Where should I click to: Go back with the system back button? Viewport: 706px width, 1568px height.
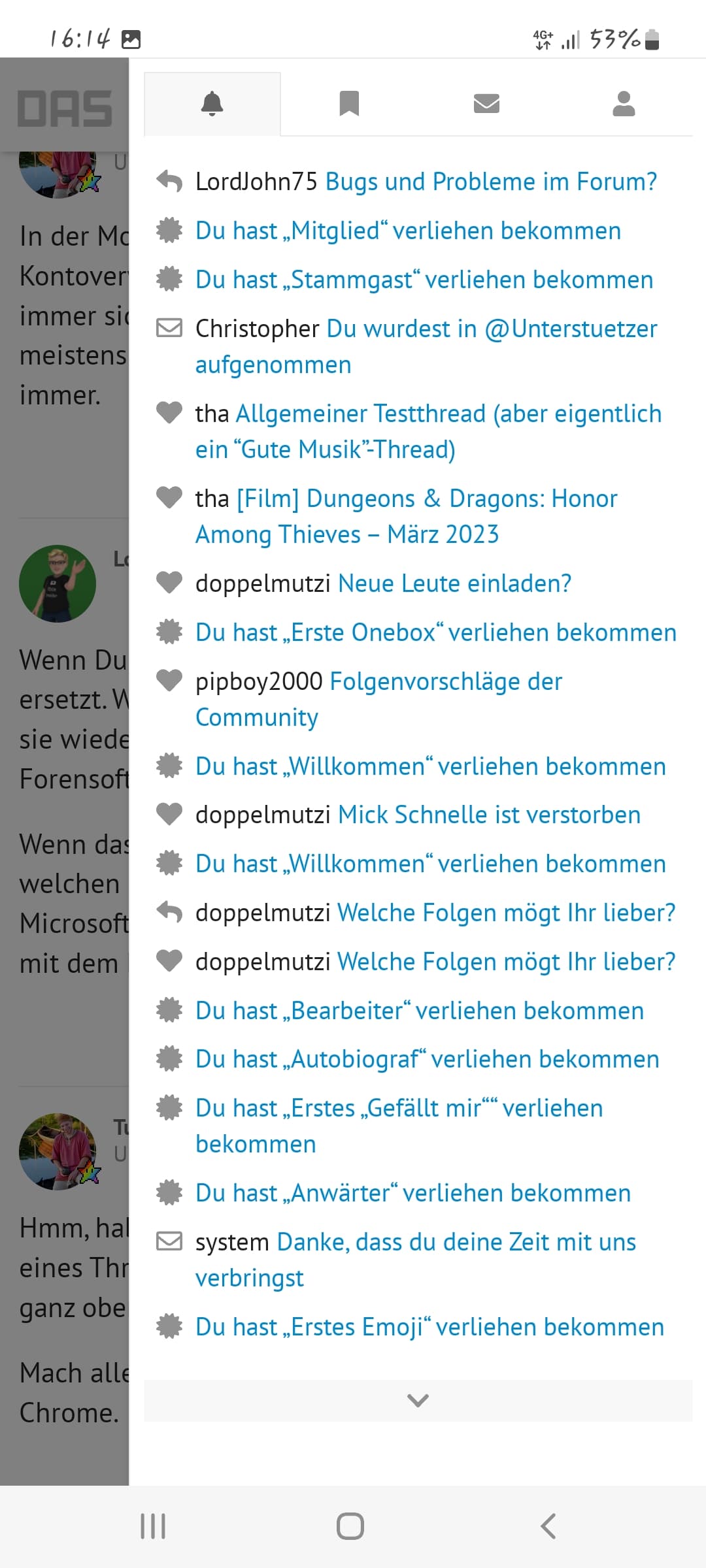coord(548,1526)
